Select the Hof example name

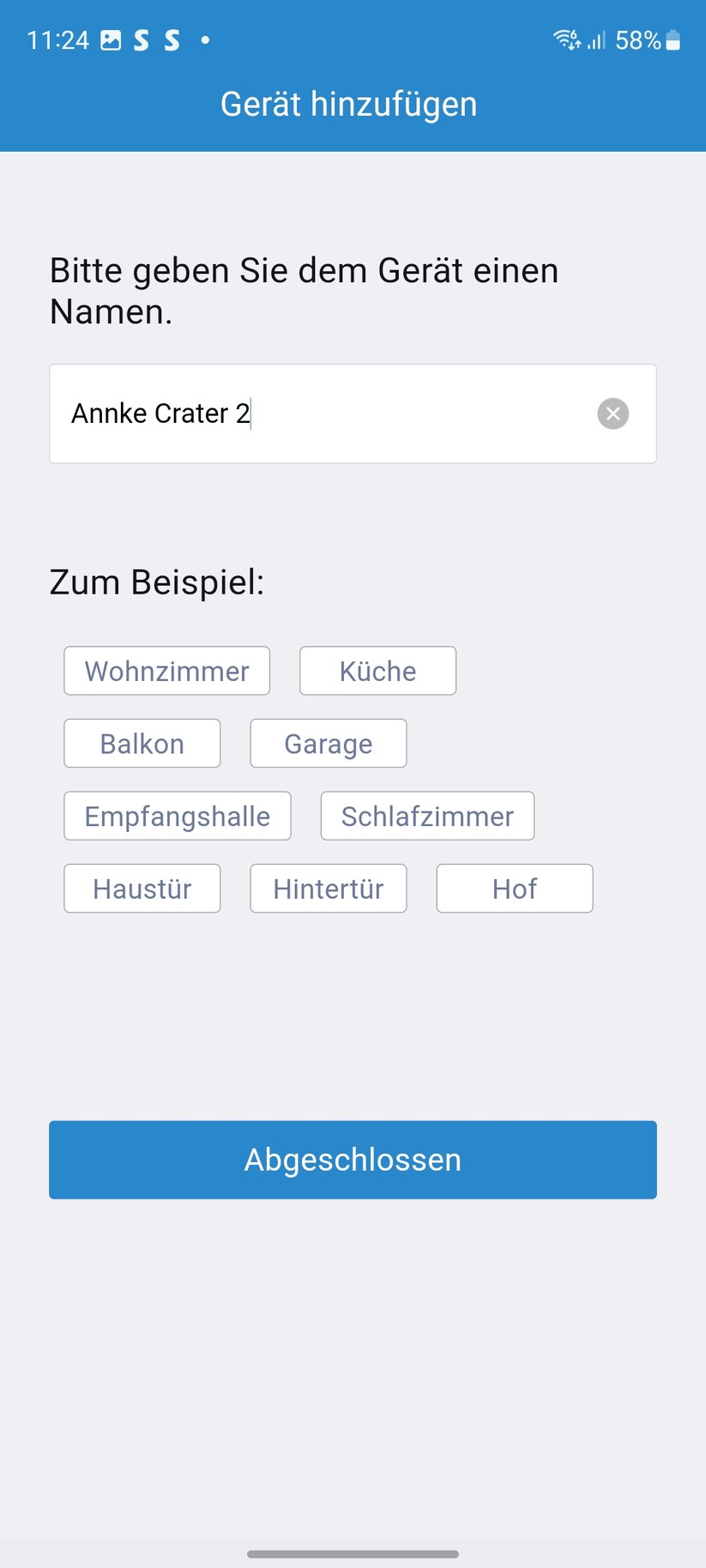pyautogui.click(x=514, y=889)
